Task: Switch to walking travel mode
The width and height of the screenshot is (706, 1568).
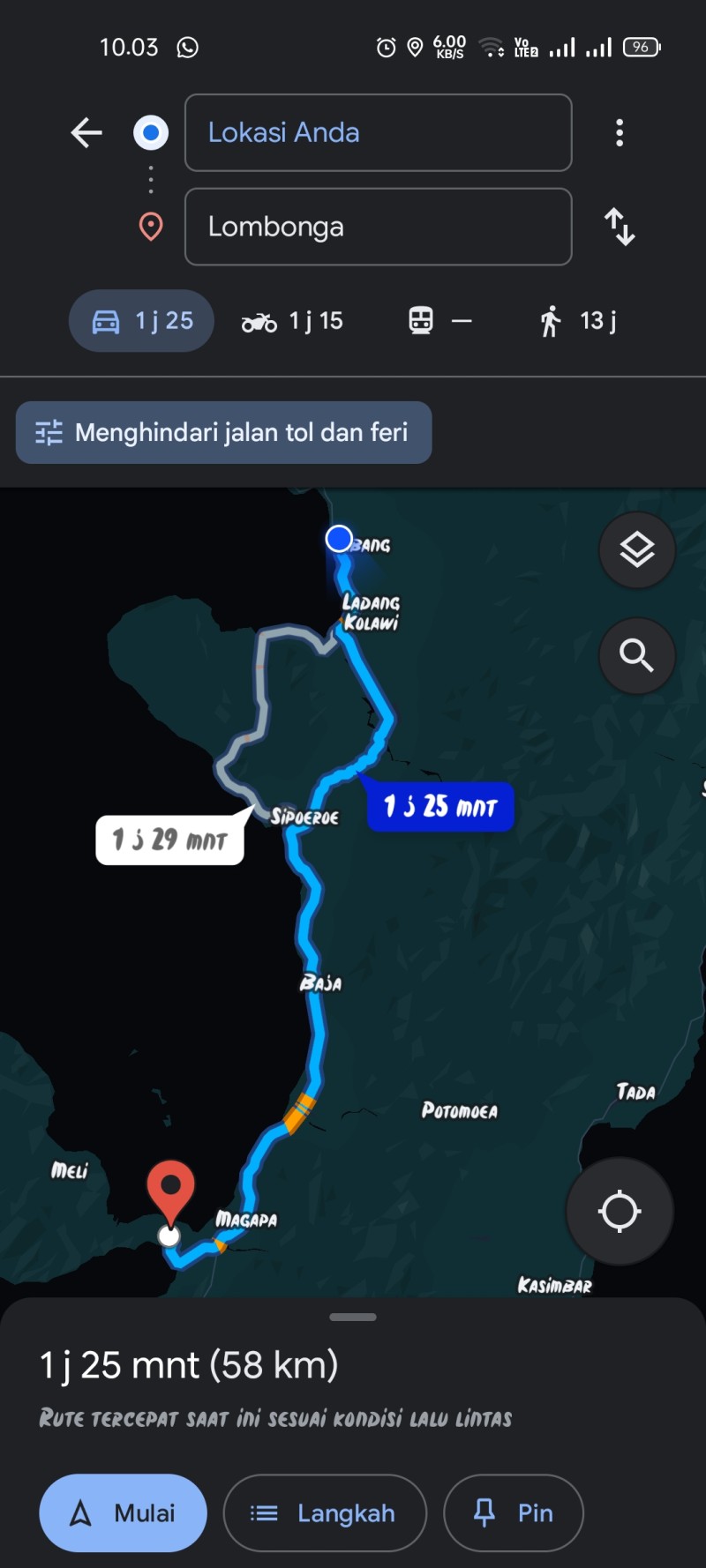Action: pos(578,321)
